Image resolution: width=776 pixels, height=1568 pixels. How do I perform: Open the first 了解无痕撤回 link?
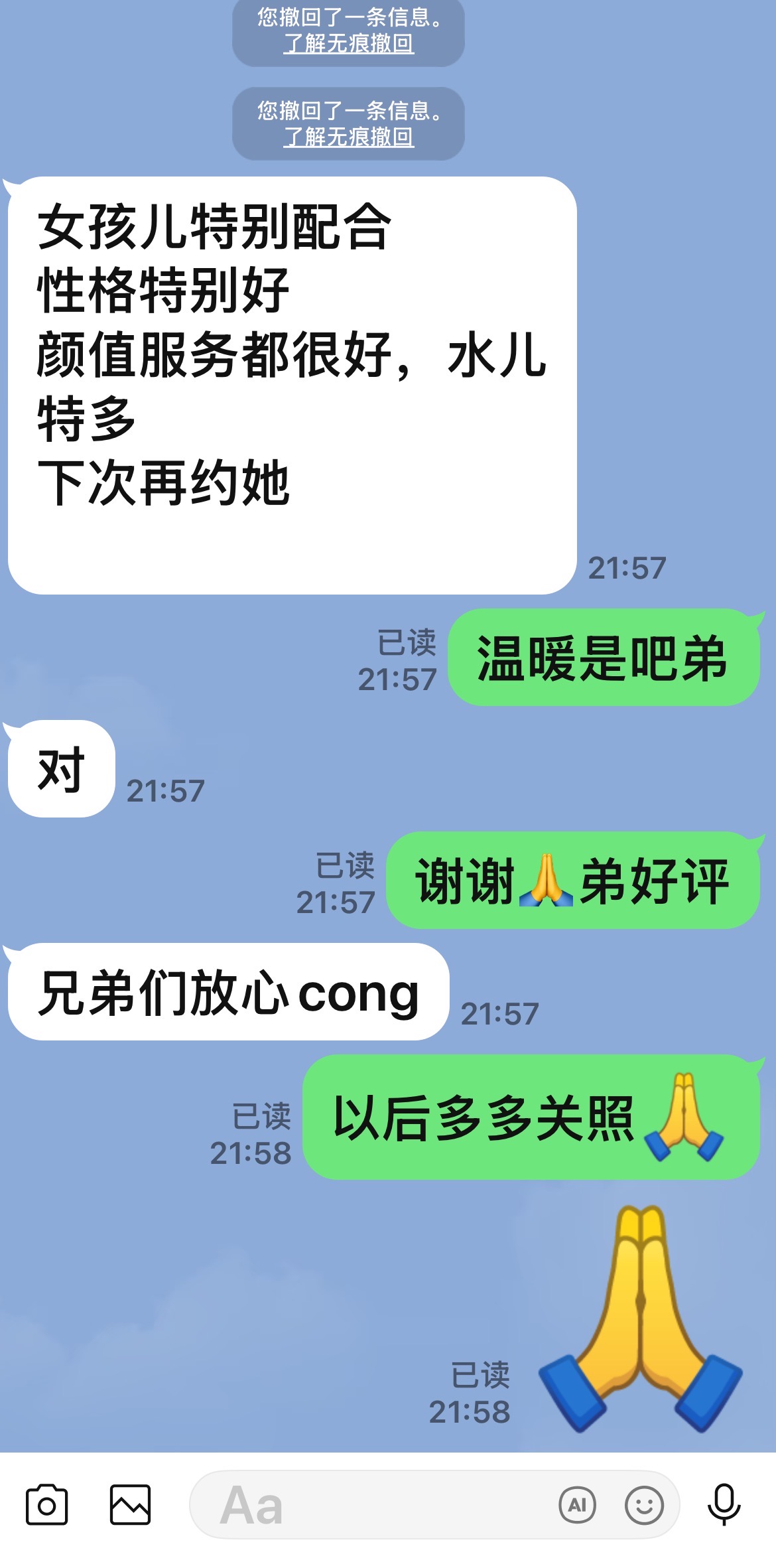tap(348, 44)
